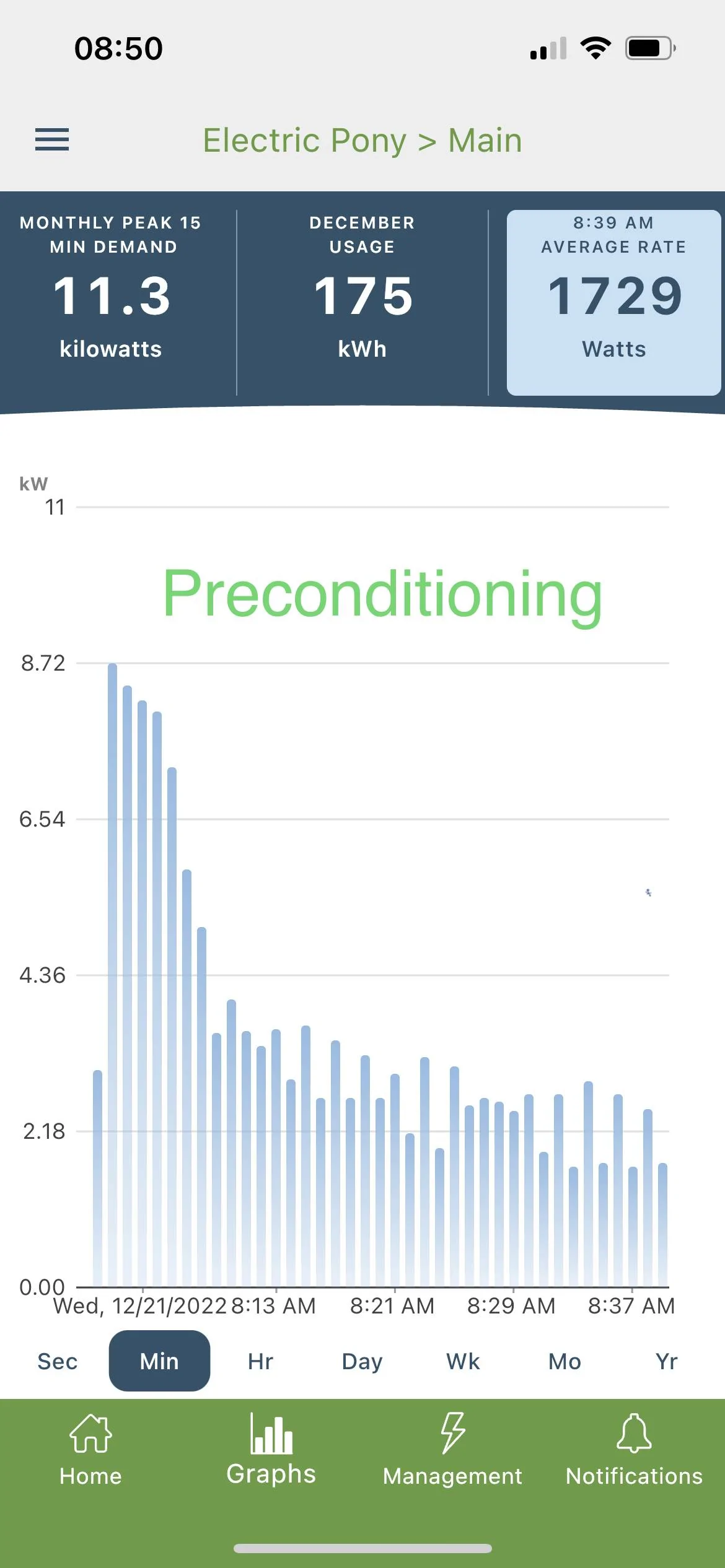
Task: Select the Min interval tab
Action: pyautogui.click(x=159, y=1361)
